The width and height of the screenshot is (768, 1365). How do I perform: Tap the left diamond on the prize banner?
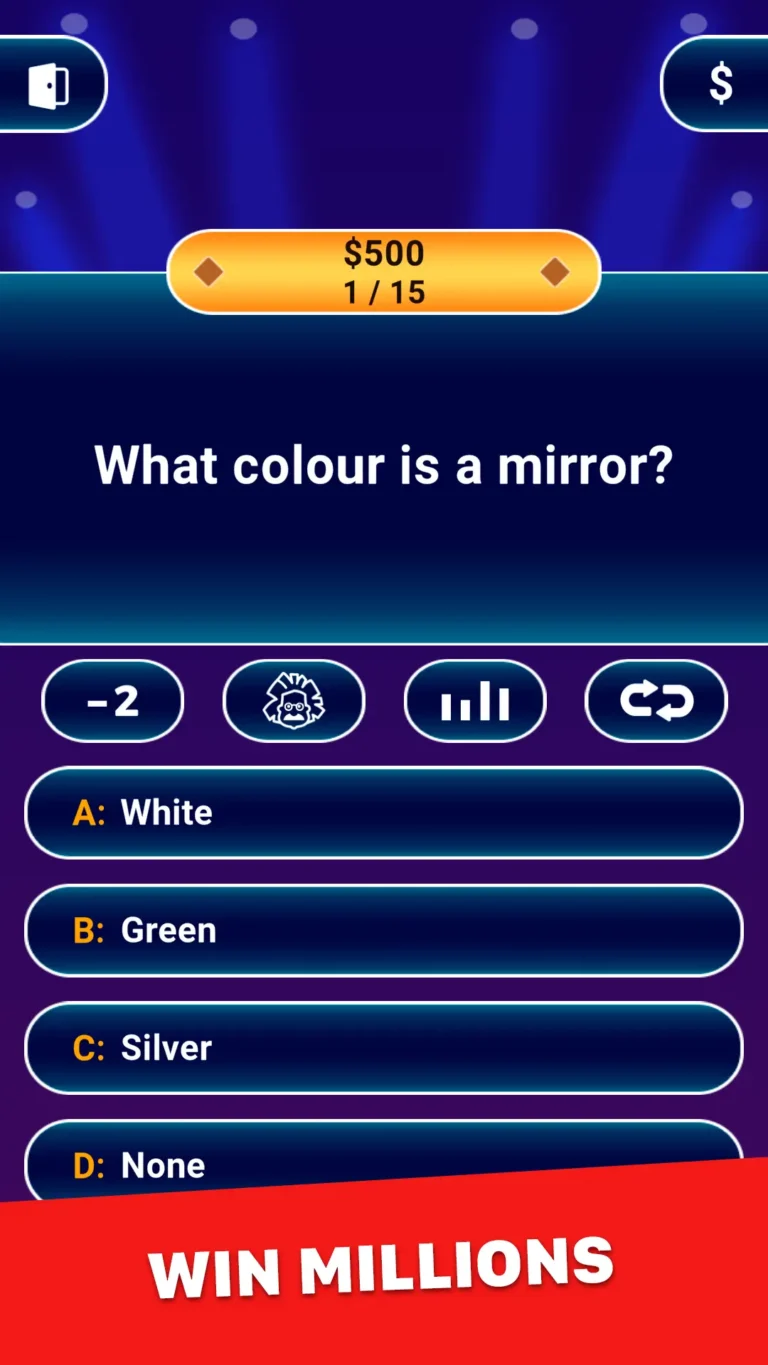pos(209,271)
